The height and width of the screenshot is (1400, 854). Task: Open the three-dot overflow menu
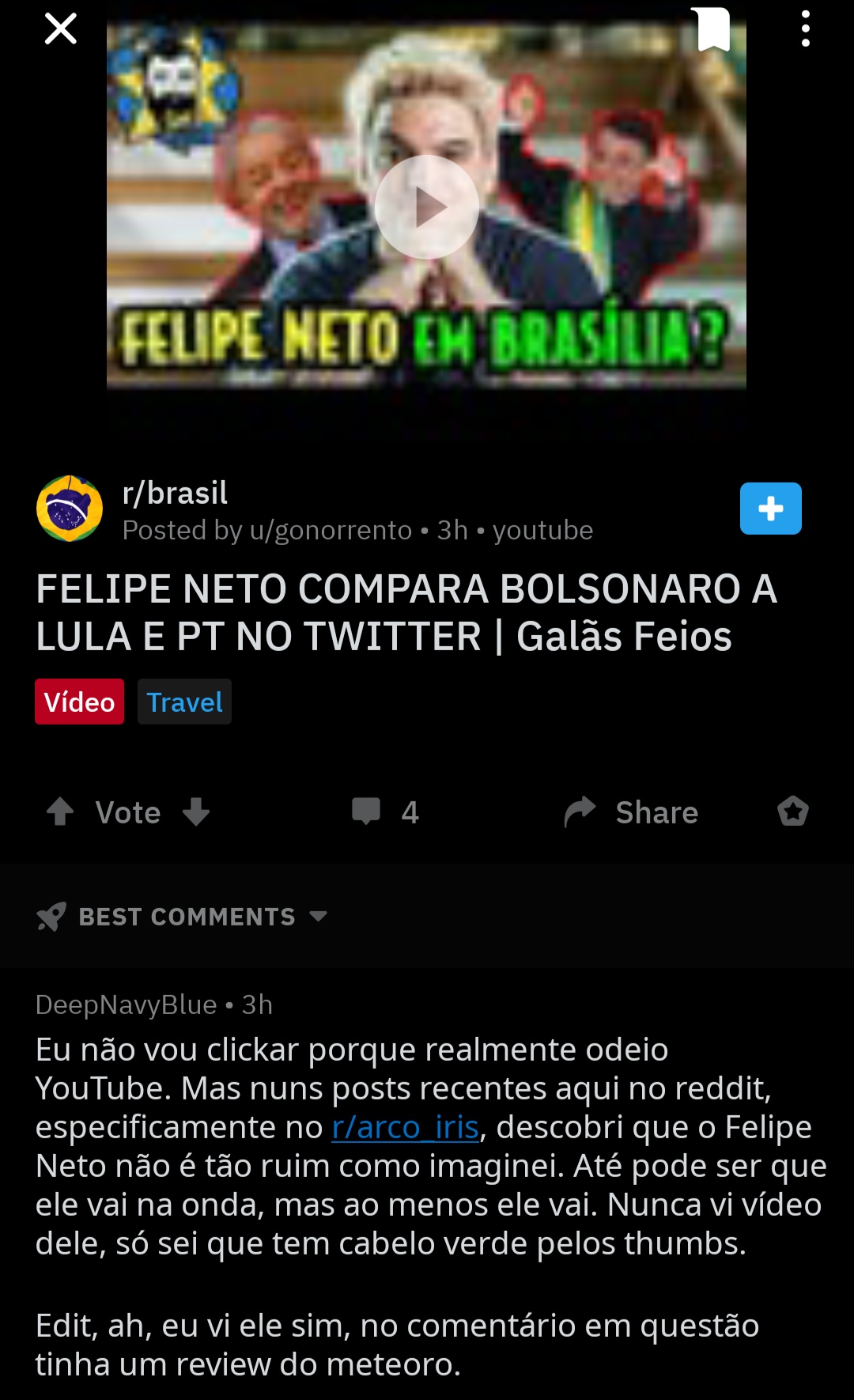click(x=805, y=29)
